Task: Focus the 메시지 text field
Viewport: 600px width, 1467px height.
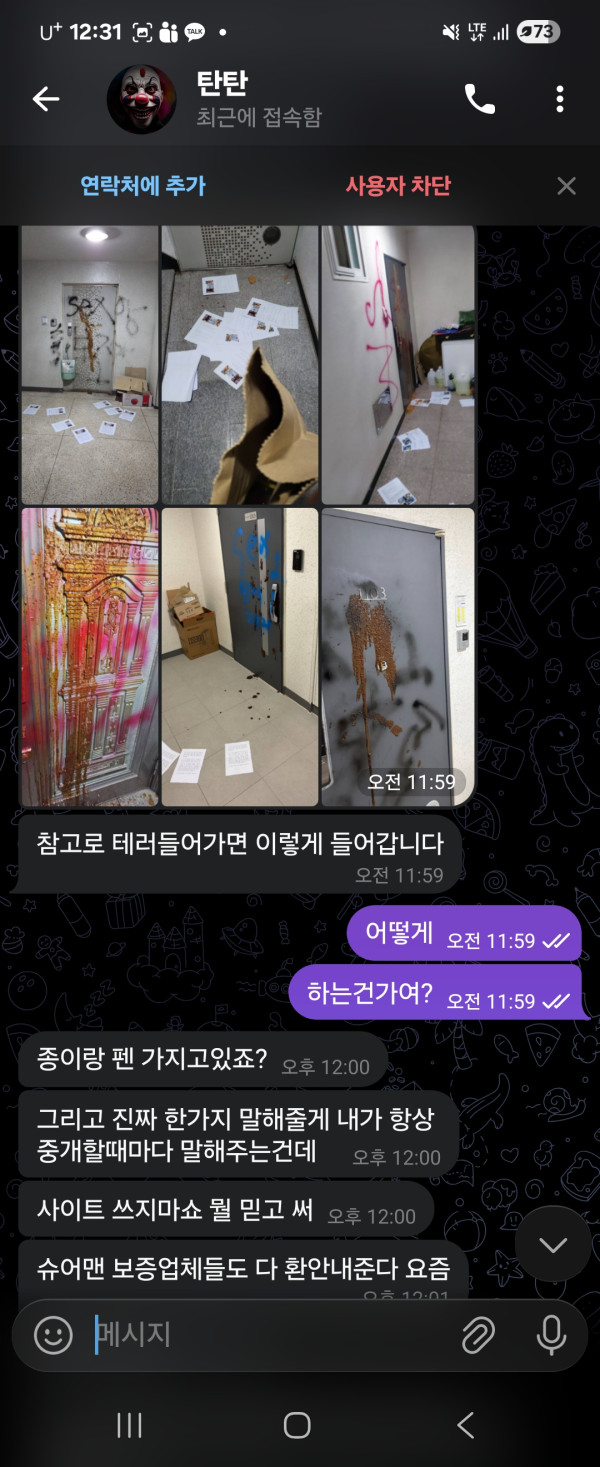Action: point(260,1334)
